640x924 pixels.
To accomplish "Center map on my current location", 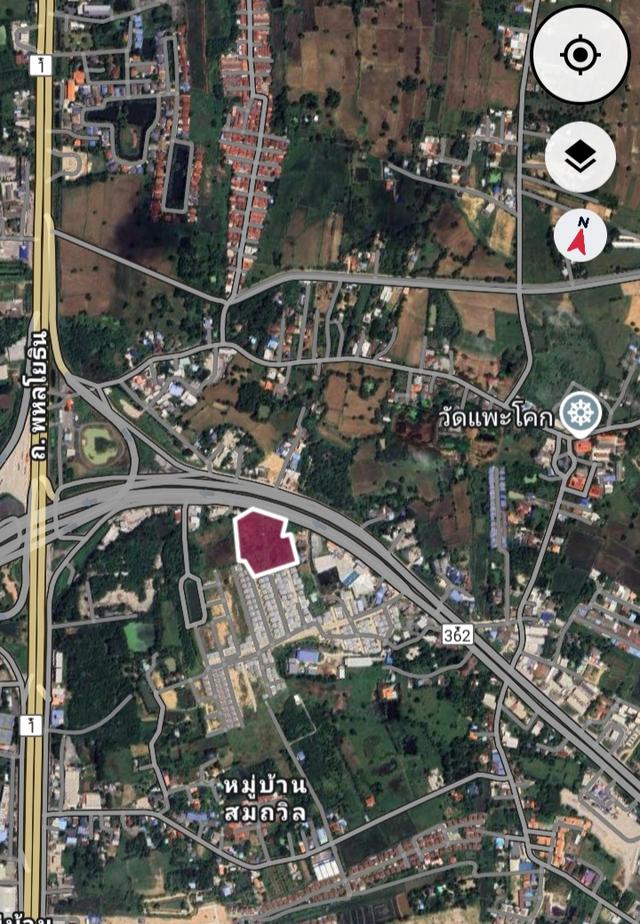I will [580, 55].
